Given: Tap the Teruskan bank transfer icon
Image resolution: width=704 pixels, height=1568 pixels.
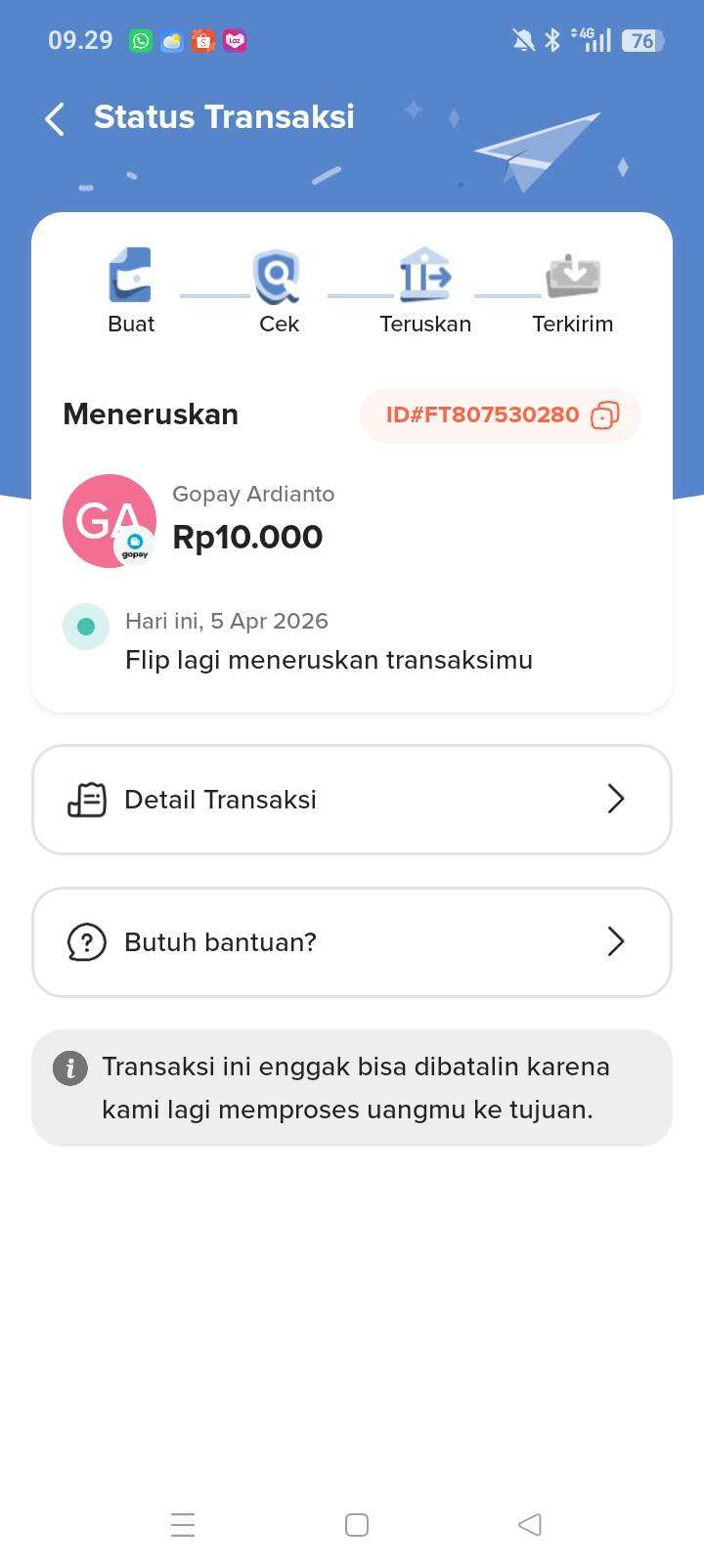Looking at the screenshot, I should (425, 276).
